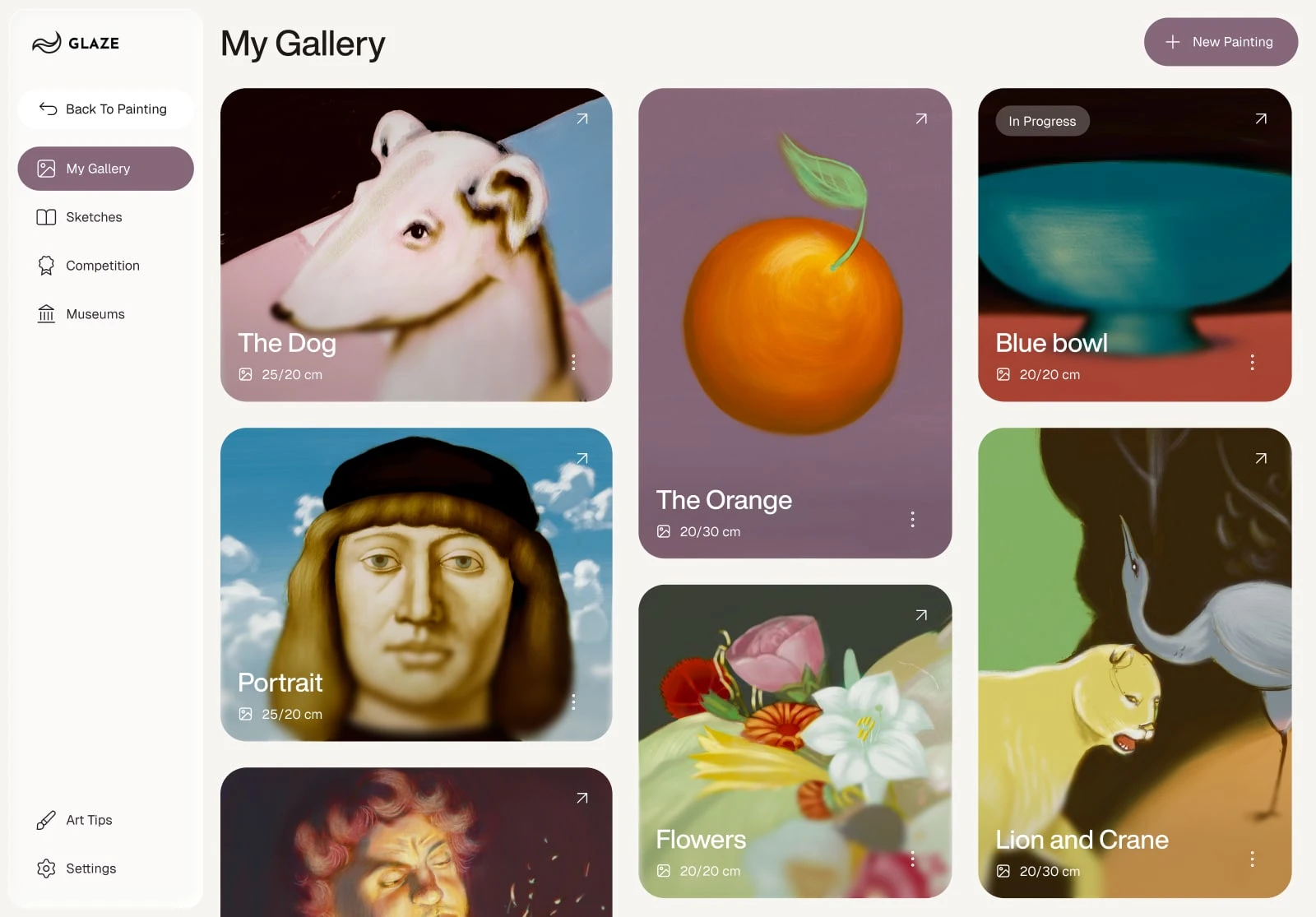Viewport: 1316px width, 917px height.
Task: Open the Museums section
Action: 95,314
